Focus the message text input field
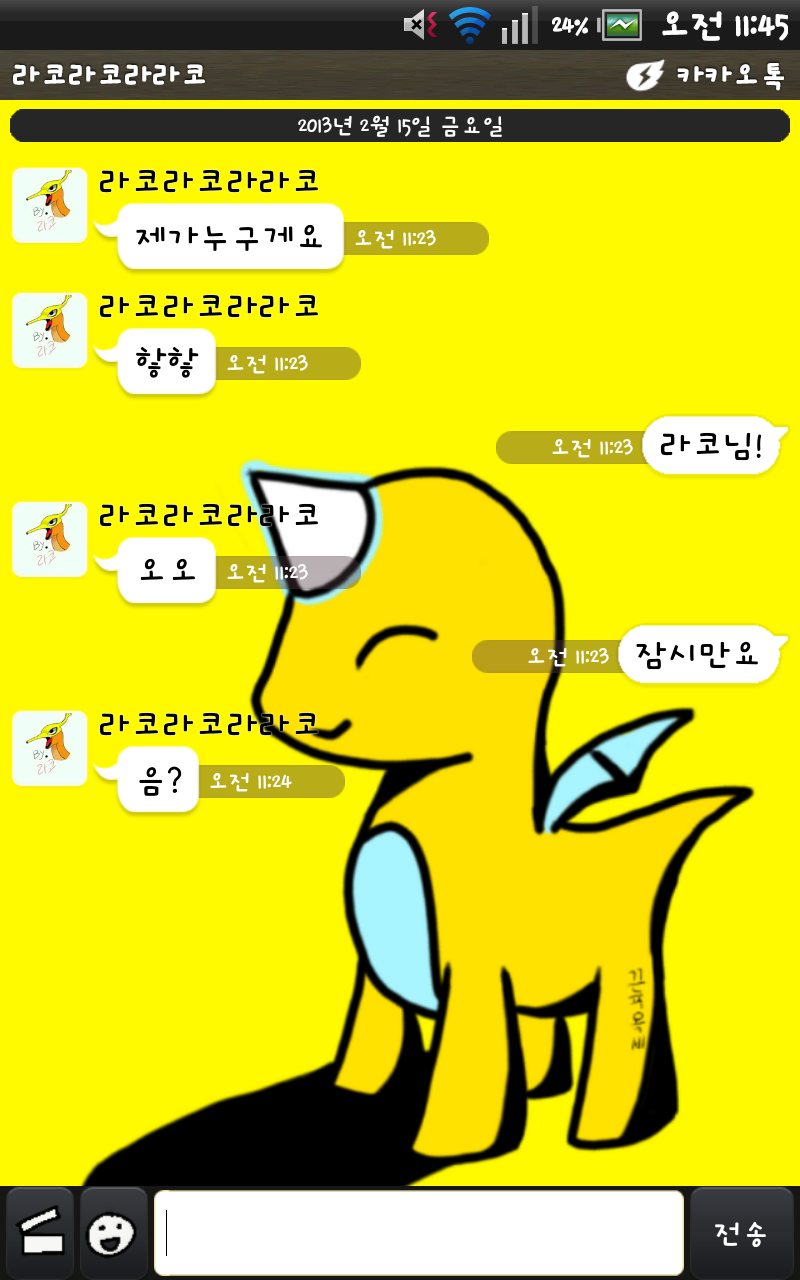 (418, 1233)
